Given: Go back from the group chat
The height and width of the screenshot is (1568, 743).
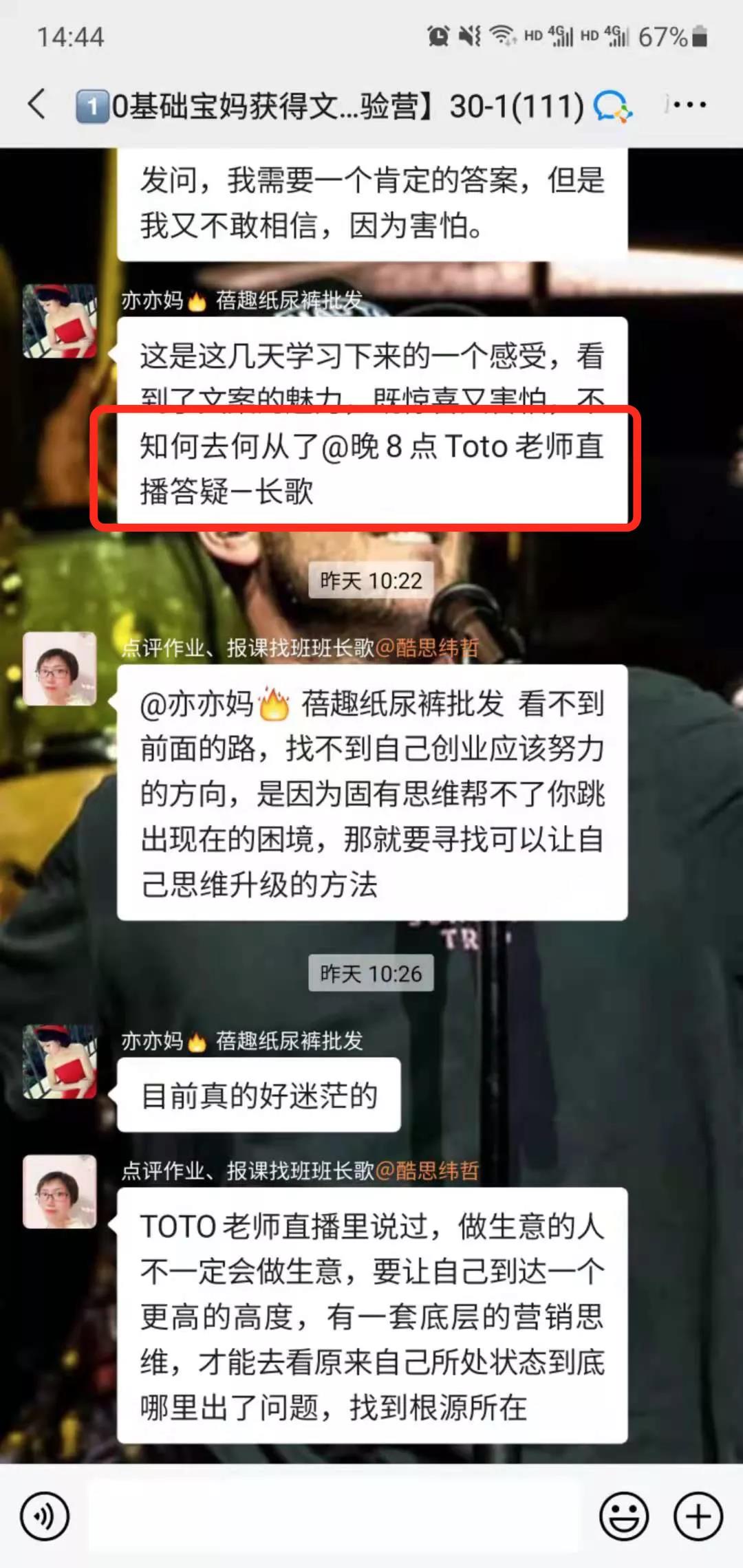Looking at the screenshot, I should (37, 105).
